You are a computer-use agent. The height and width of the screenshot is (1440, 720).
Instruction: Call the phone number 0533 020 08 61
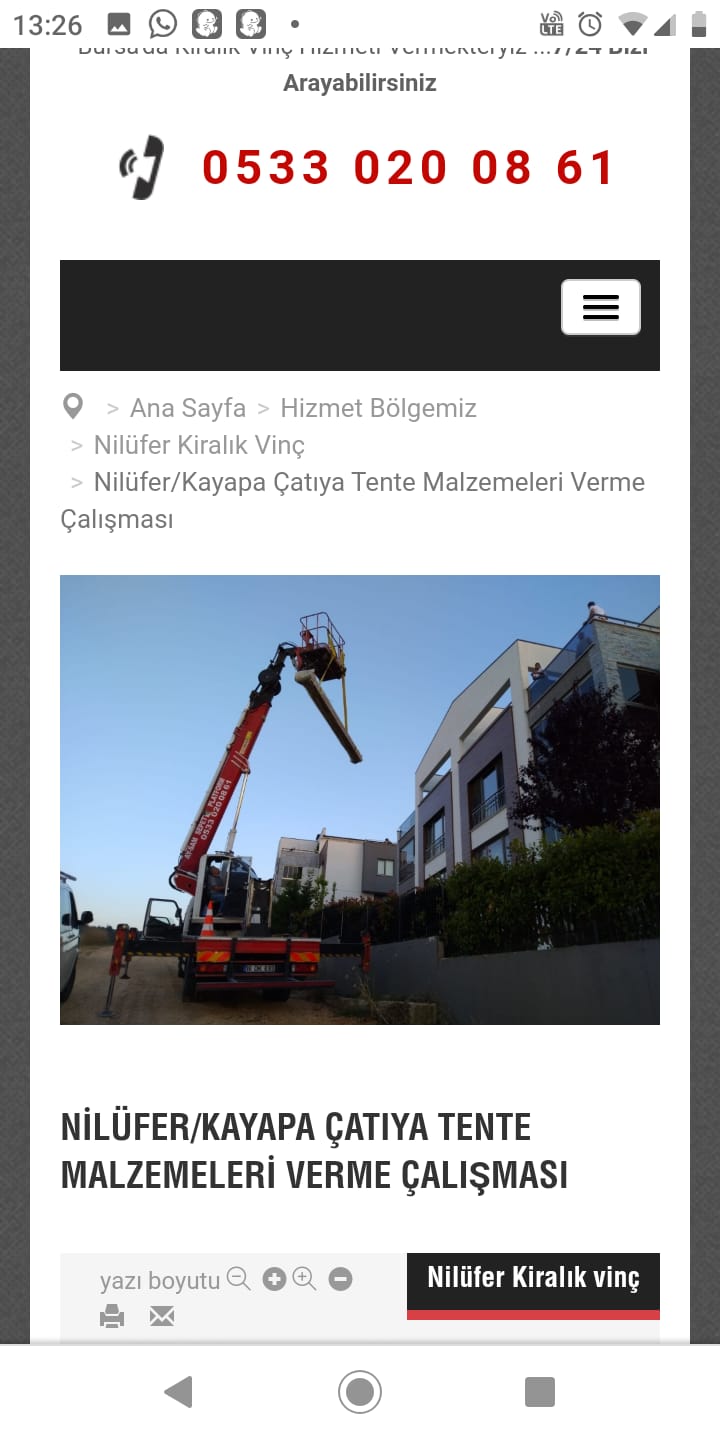click(408, 167)
